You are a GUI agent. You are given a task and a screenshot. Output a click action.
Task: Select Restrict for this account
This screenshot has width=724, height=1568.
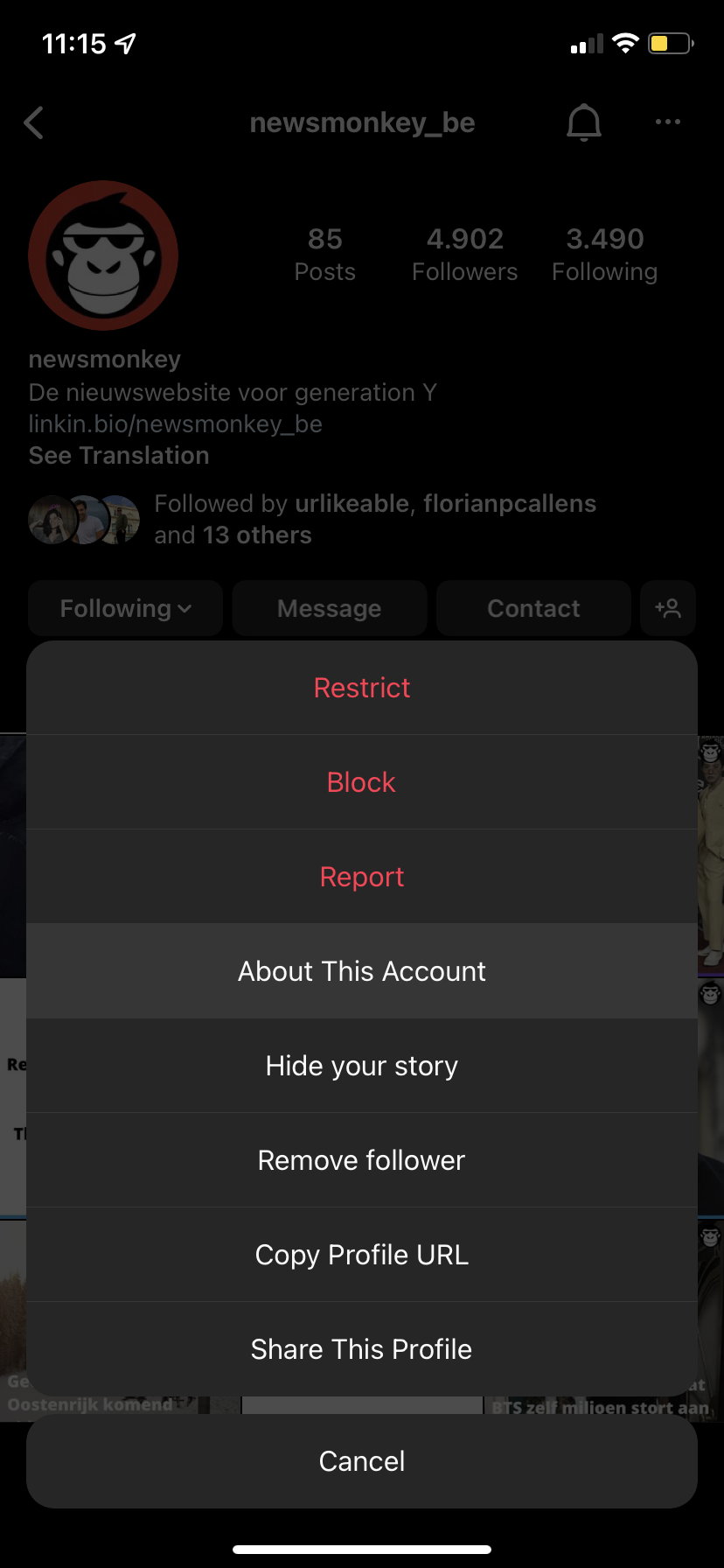[362, 688]
